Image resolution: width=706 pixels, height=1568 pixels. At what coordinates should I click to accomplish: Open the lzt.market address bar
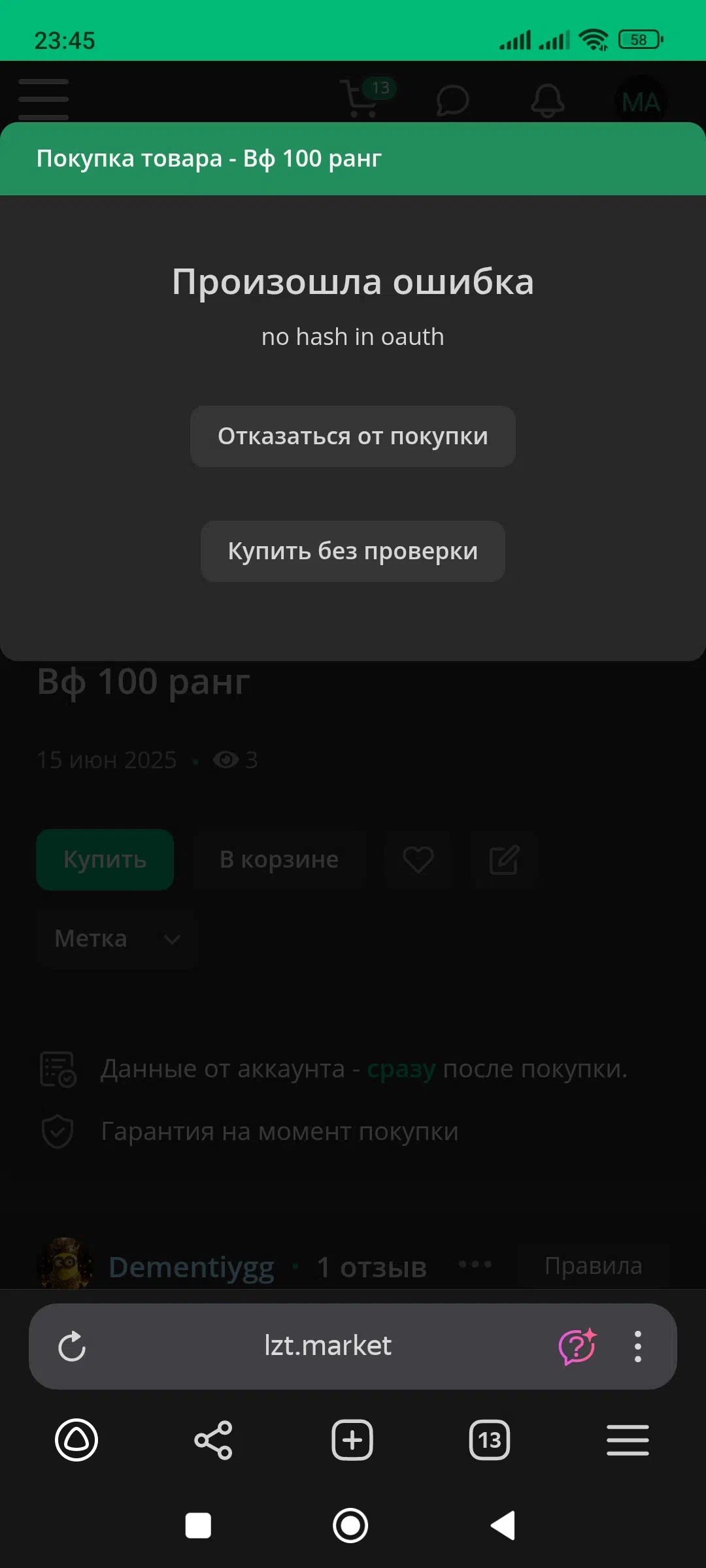(328, 1346)
